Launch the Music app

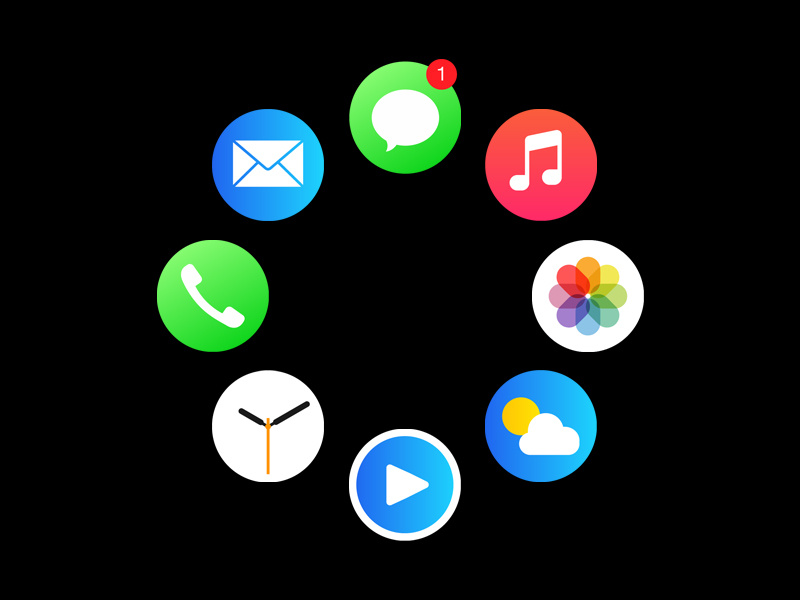tap(540, 165)
